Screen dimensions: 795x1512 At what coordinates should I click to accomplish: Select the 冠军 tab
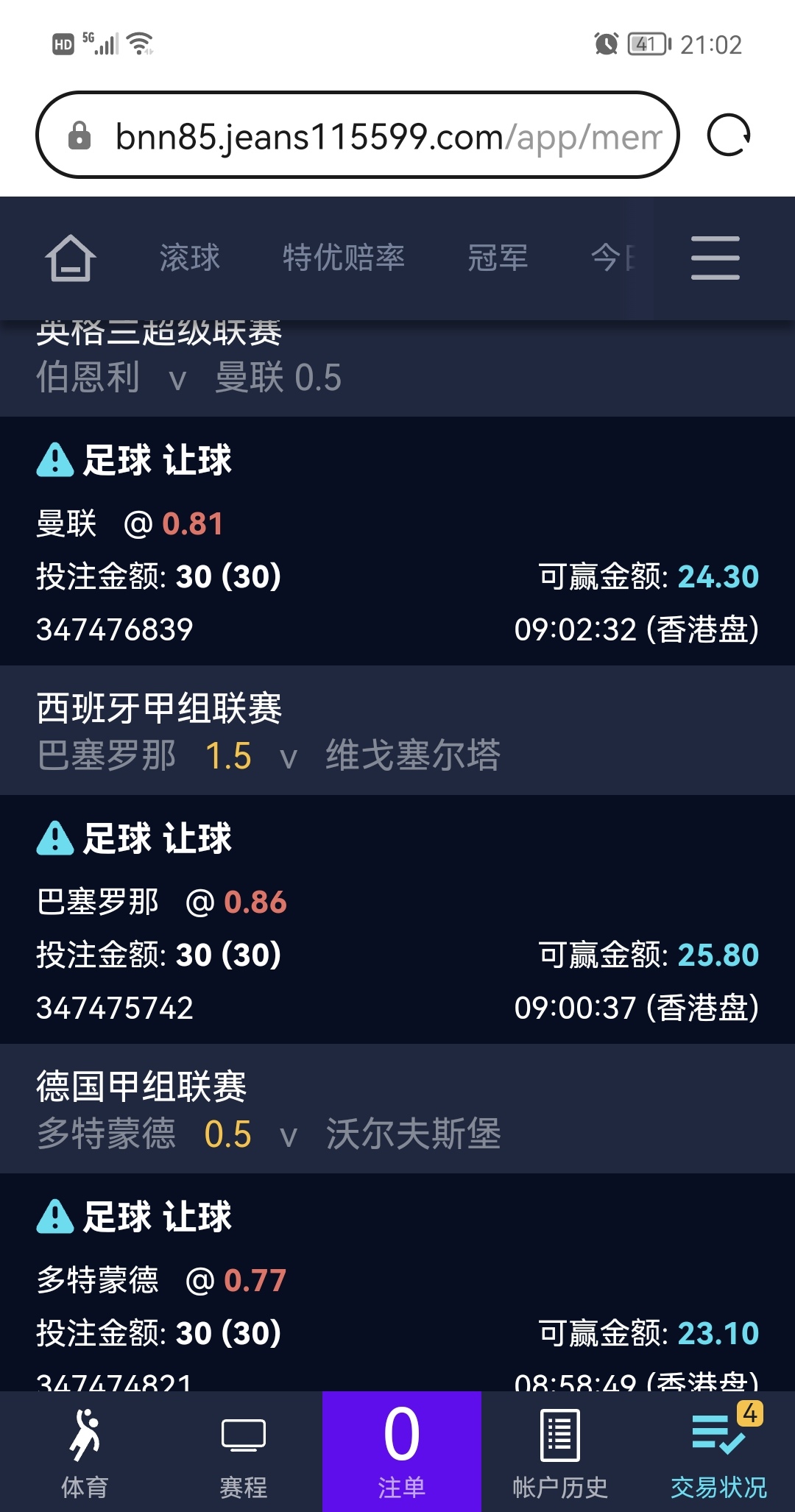click(498, 258)
